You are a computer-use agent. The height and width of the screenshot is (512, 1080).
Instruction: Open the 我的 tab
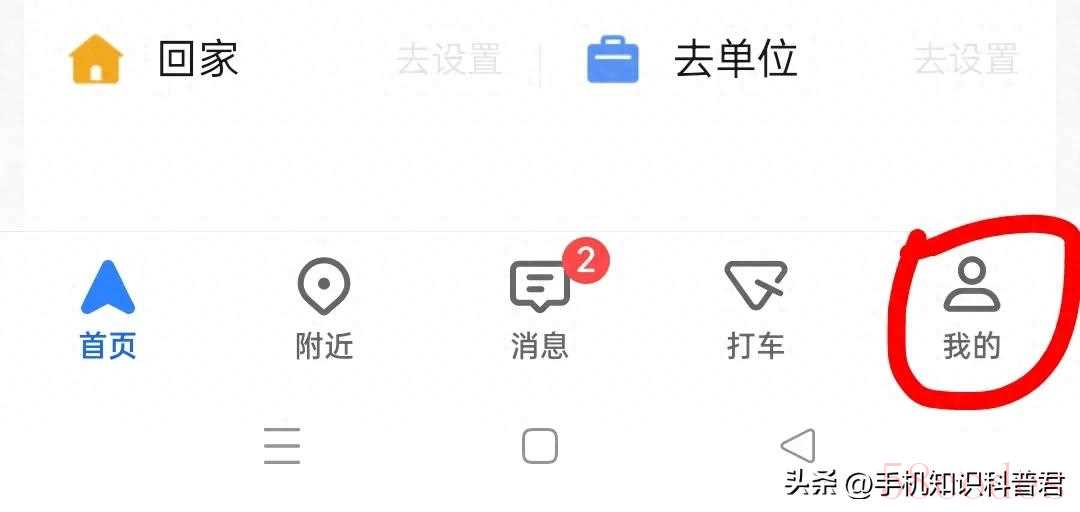pos(971,308)
